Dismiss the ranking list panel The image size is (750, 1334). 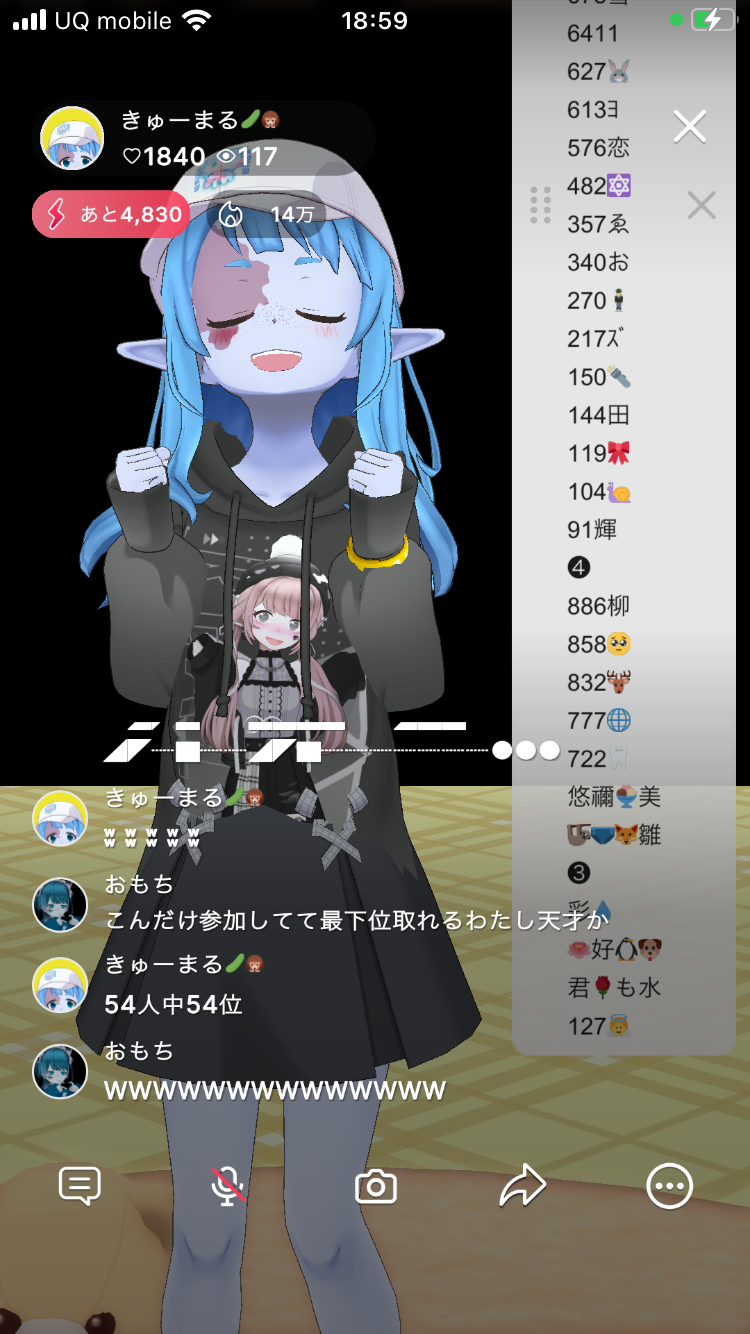(702, 206)
